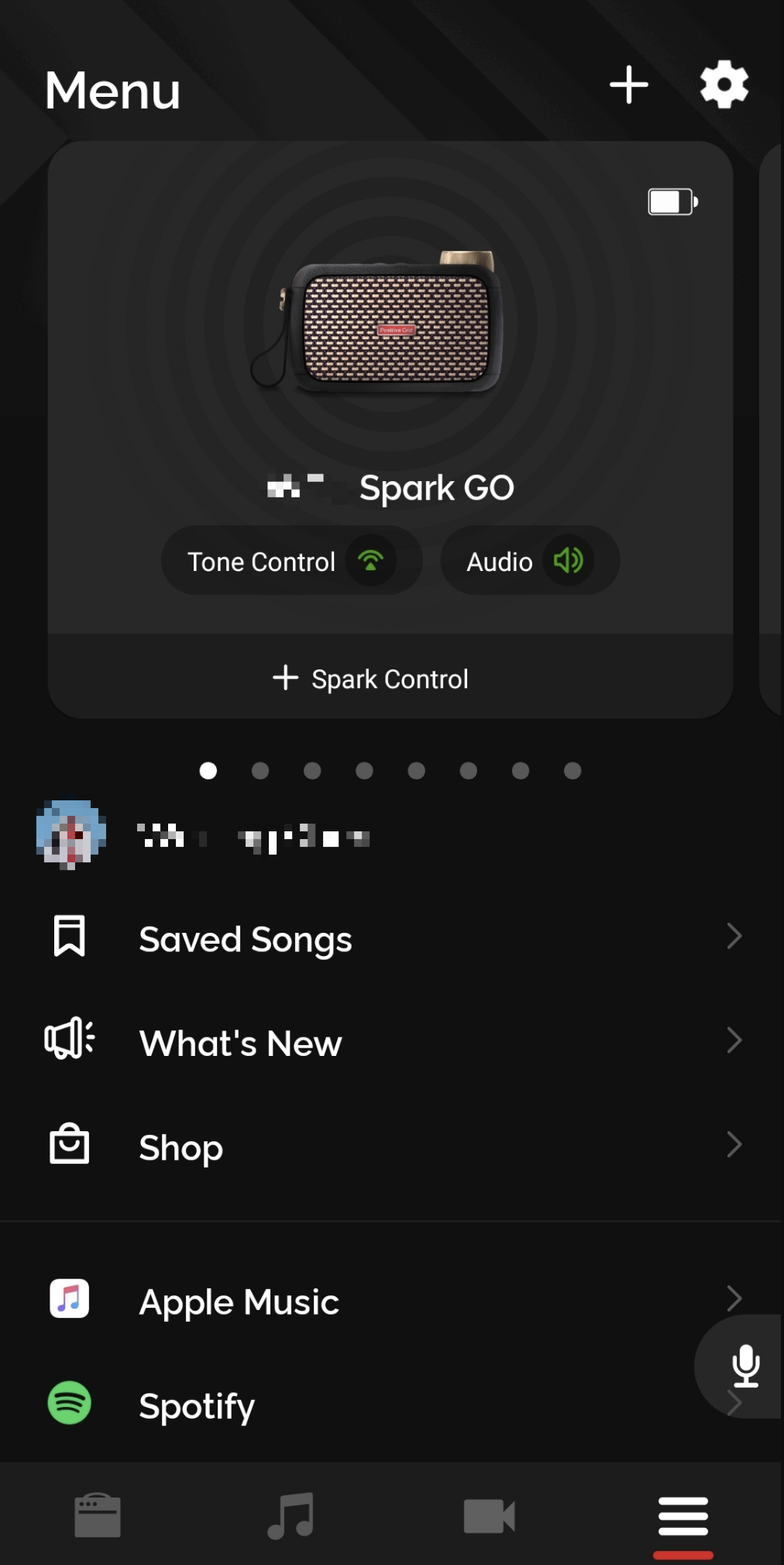Viewport: 784px width, 1565px height.
Task: Activate the floating microphone button
Action: coord(745,1365)
